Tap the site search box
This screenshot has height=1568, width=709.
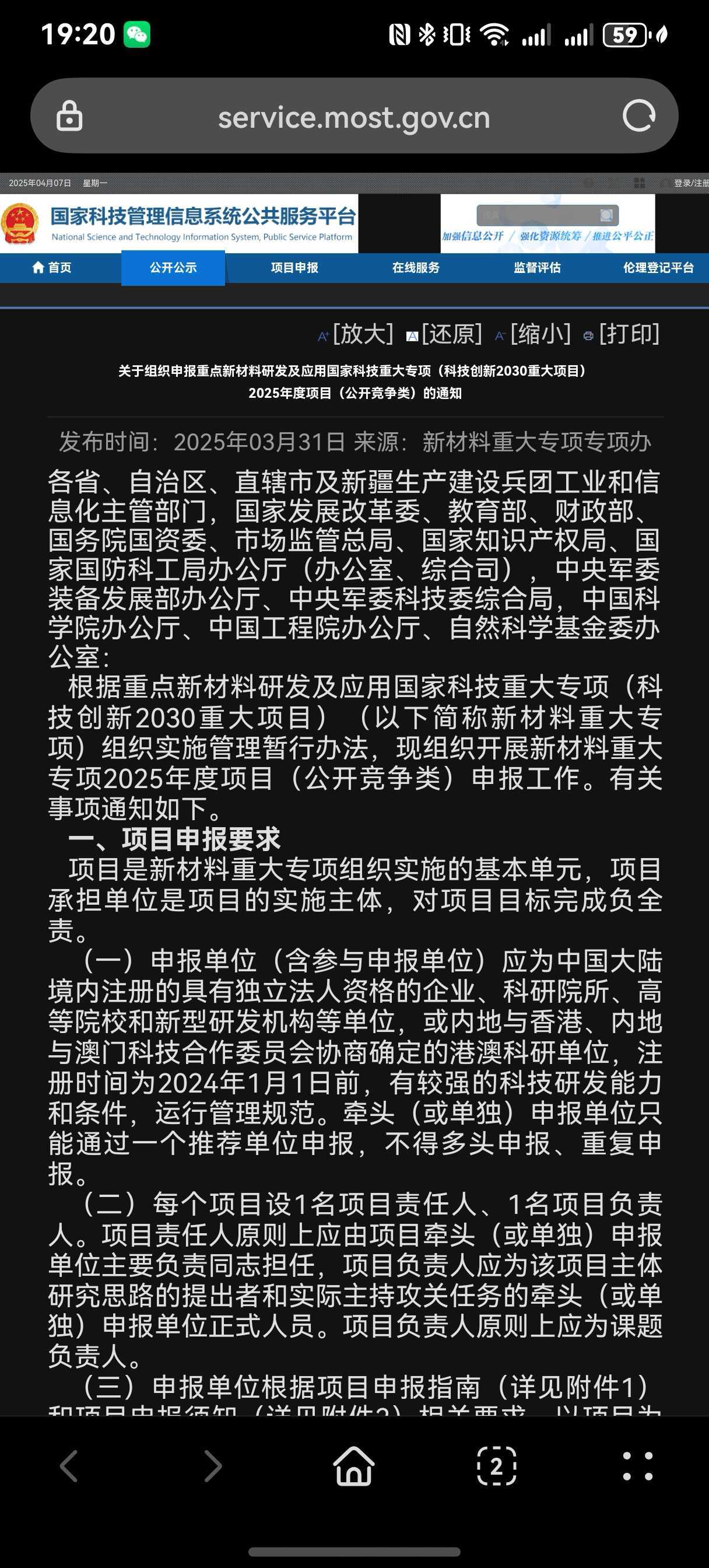[547, 215]
